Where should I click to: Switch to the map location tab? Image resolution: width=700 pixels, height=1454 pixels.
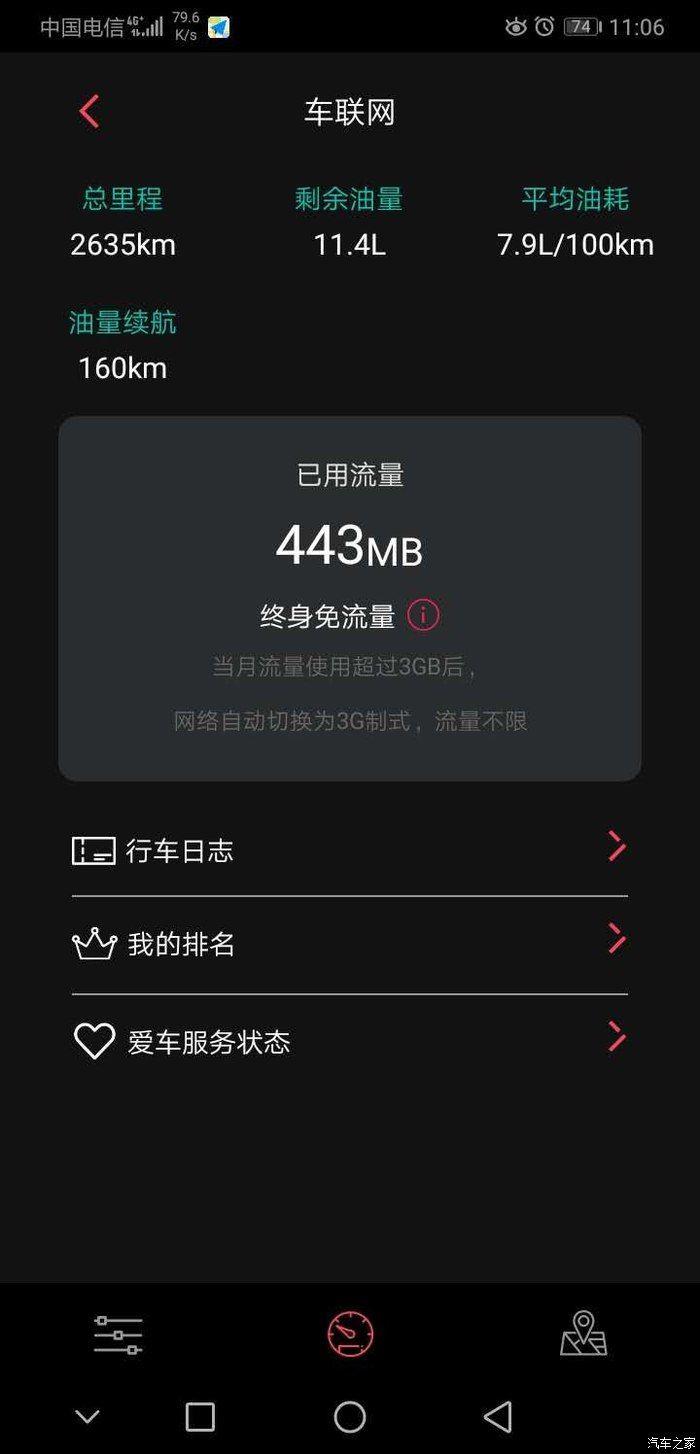coord(583,1334)
